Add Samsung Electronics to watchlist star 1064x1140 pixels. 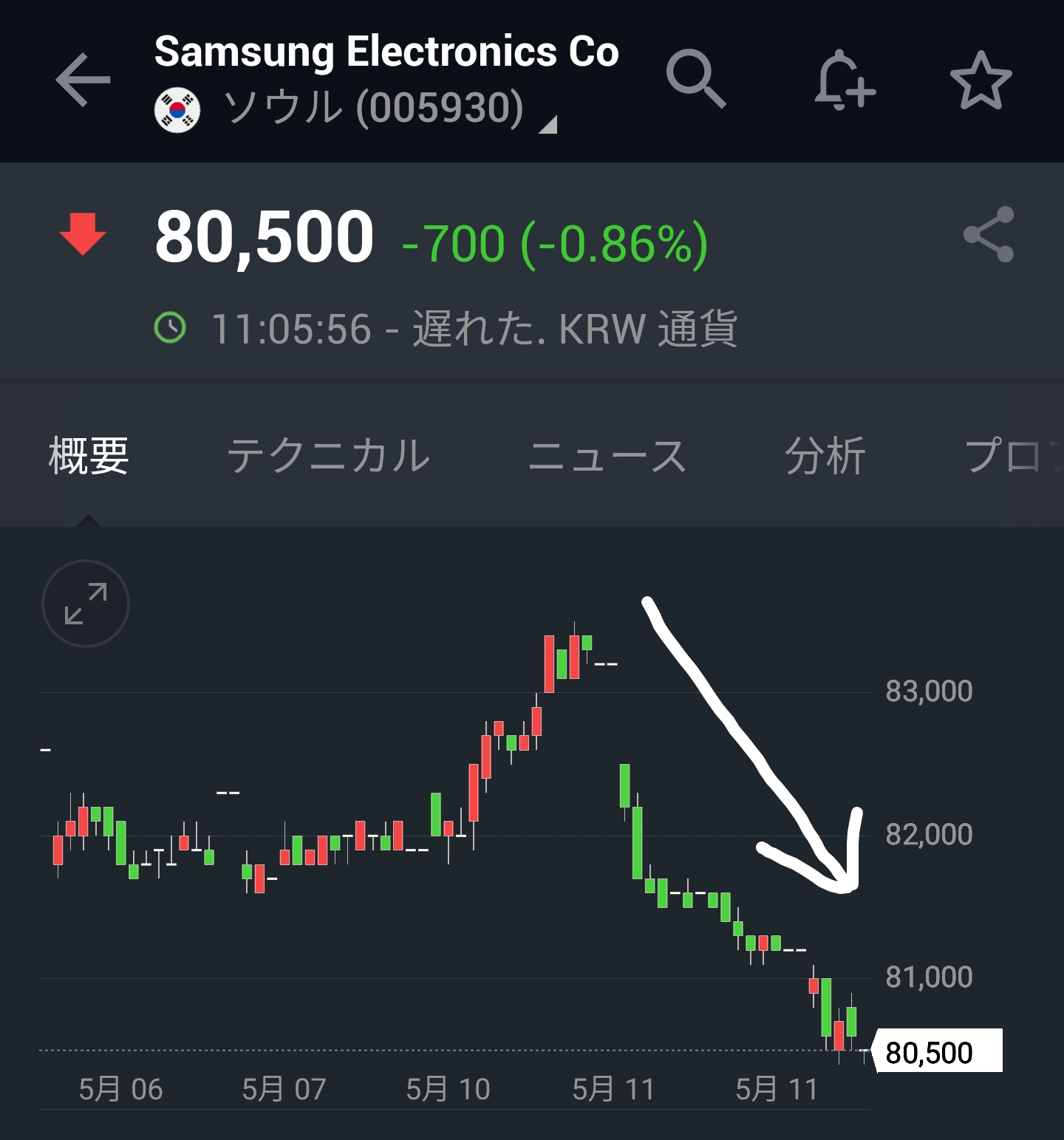pyautogui.click(x=981, y=80)
